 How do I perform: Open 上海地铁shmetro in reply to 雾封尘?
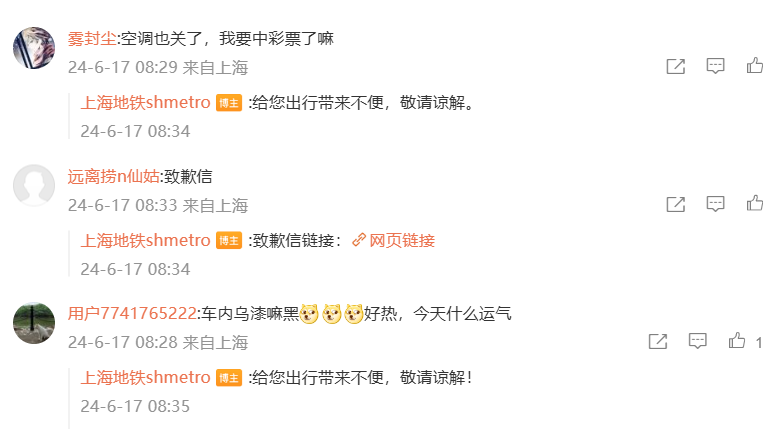pos(145,103)
